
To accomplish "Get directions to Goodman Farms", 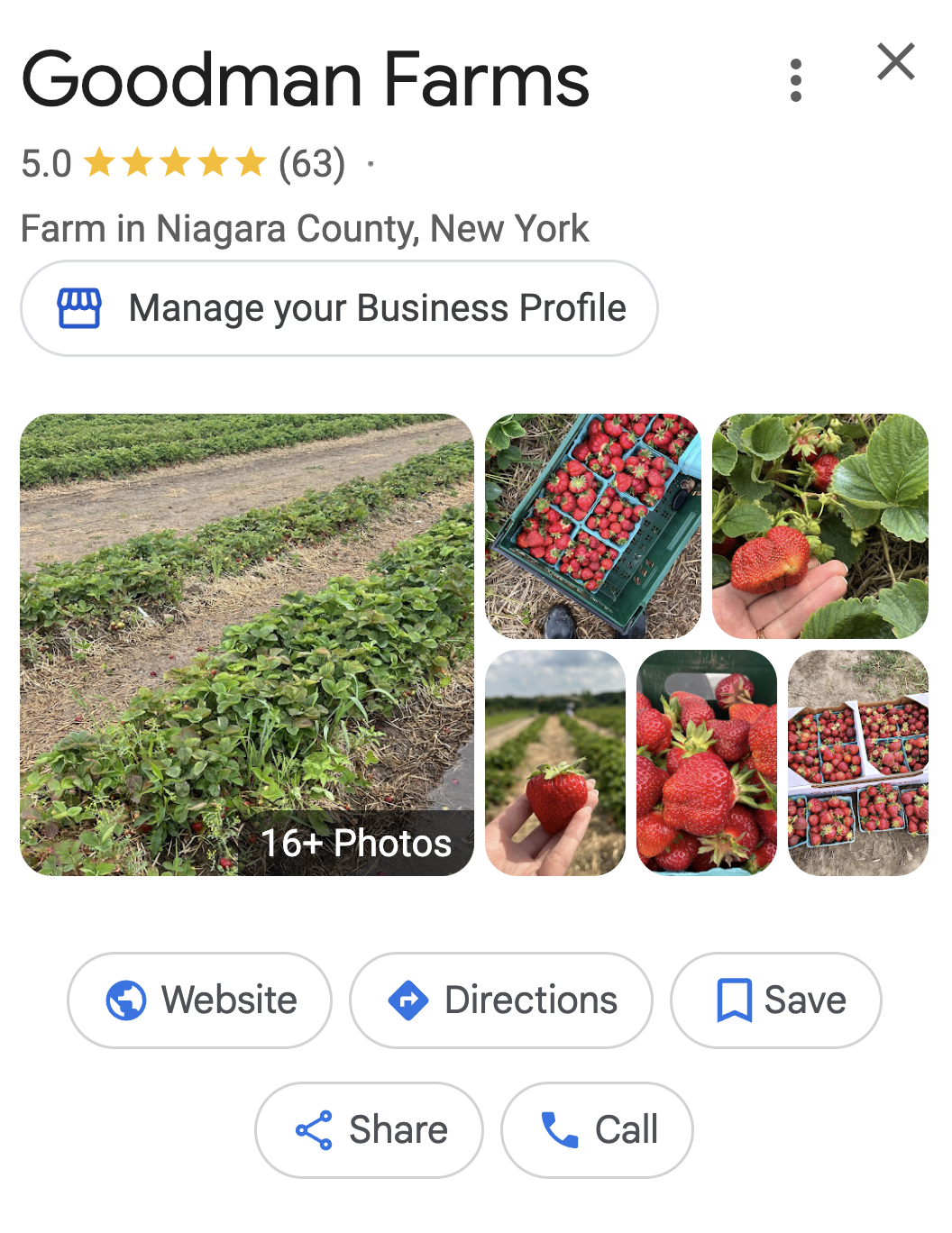I will pos(501,1000).
